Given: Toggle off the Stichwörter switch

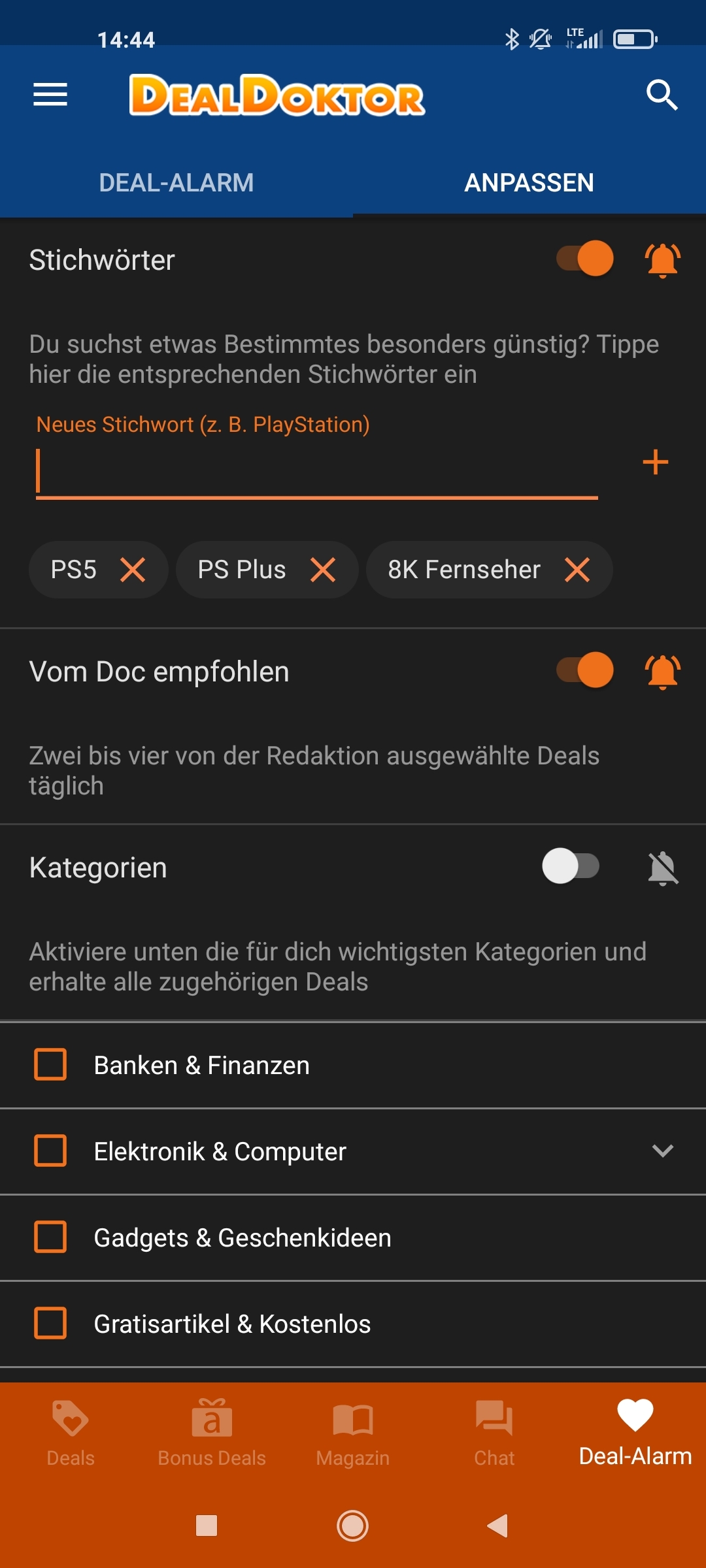Looking at the screenshot, I should 585,259.
